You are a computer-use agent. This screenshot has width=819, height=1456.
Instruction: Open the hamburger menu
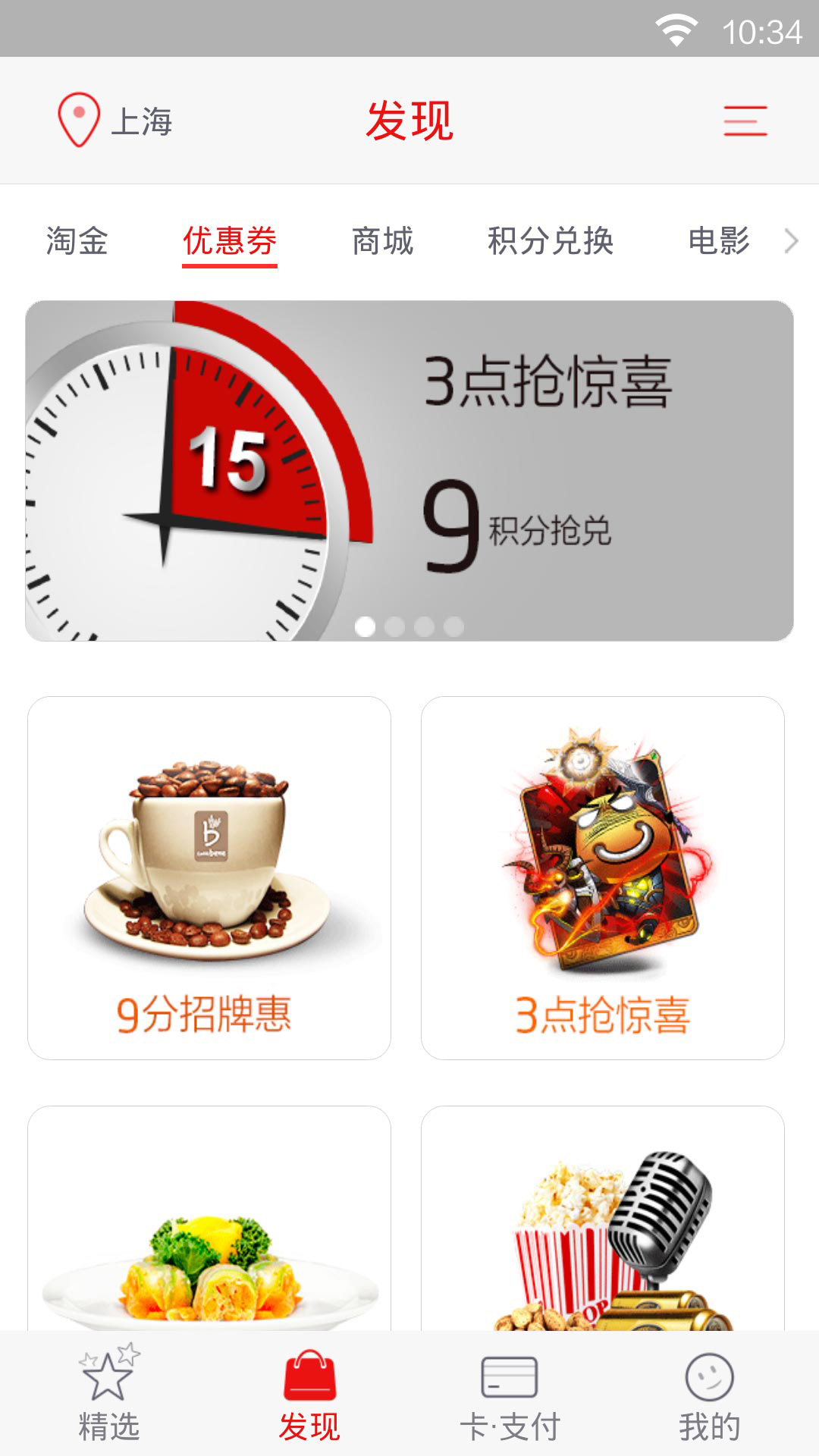(745, 121)
